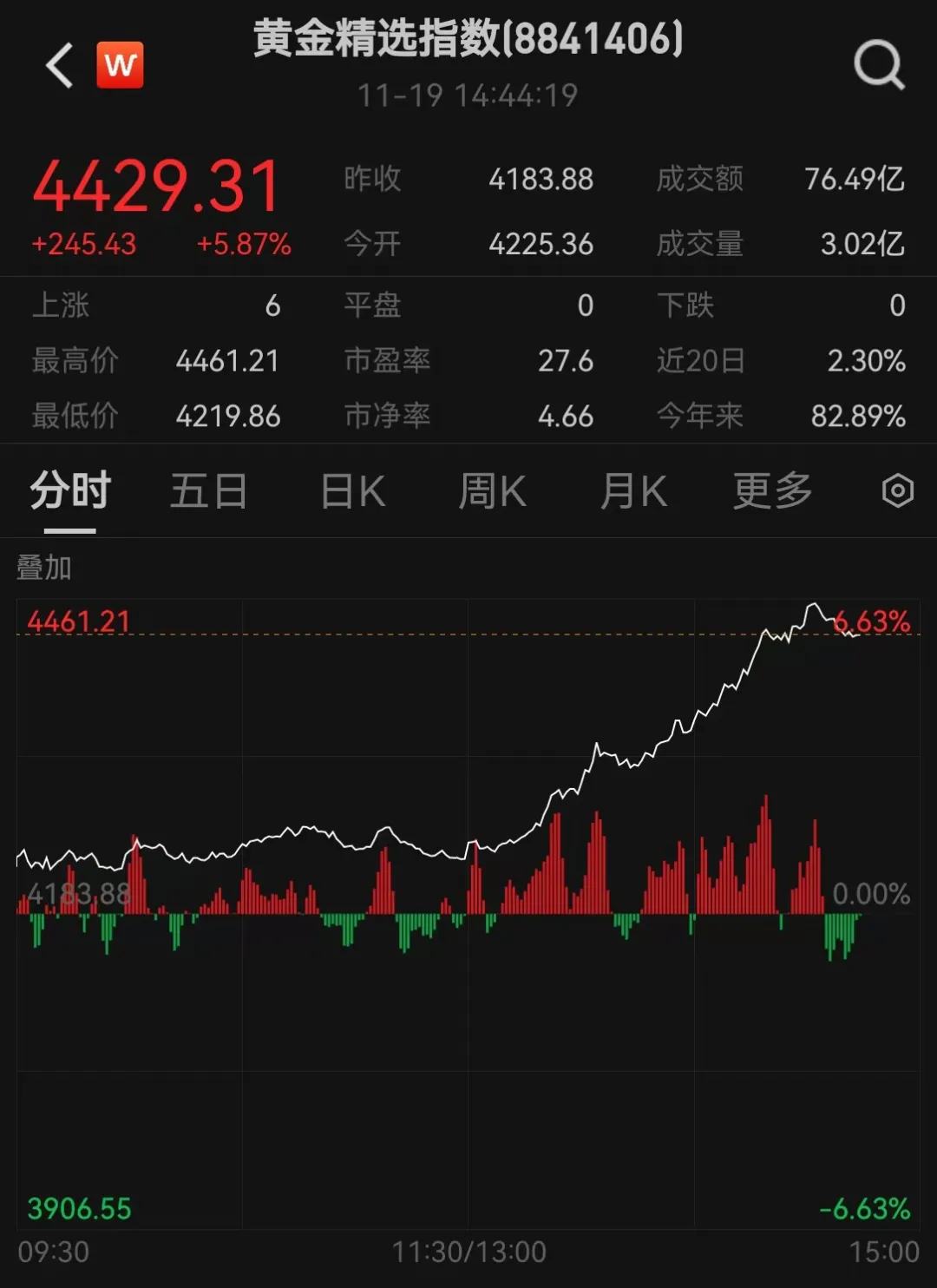Switch to the 五日 chart tab
Image resolution: width=937 pixels, height=1288 pixels.
click(x=208, y=491)
